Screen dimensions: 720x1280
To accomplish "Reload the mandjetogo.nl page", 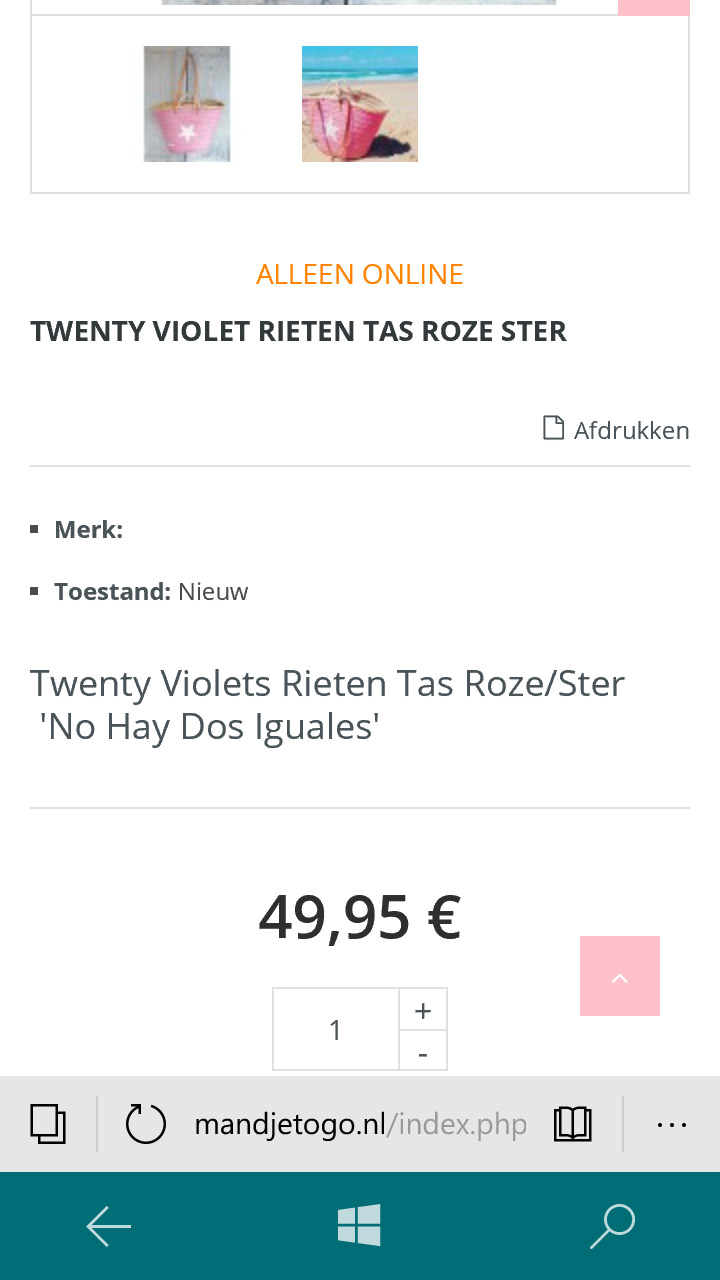I will [145, 1124].
